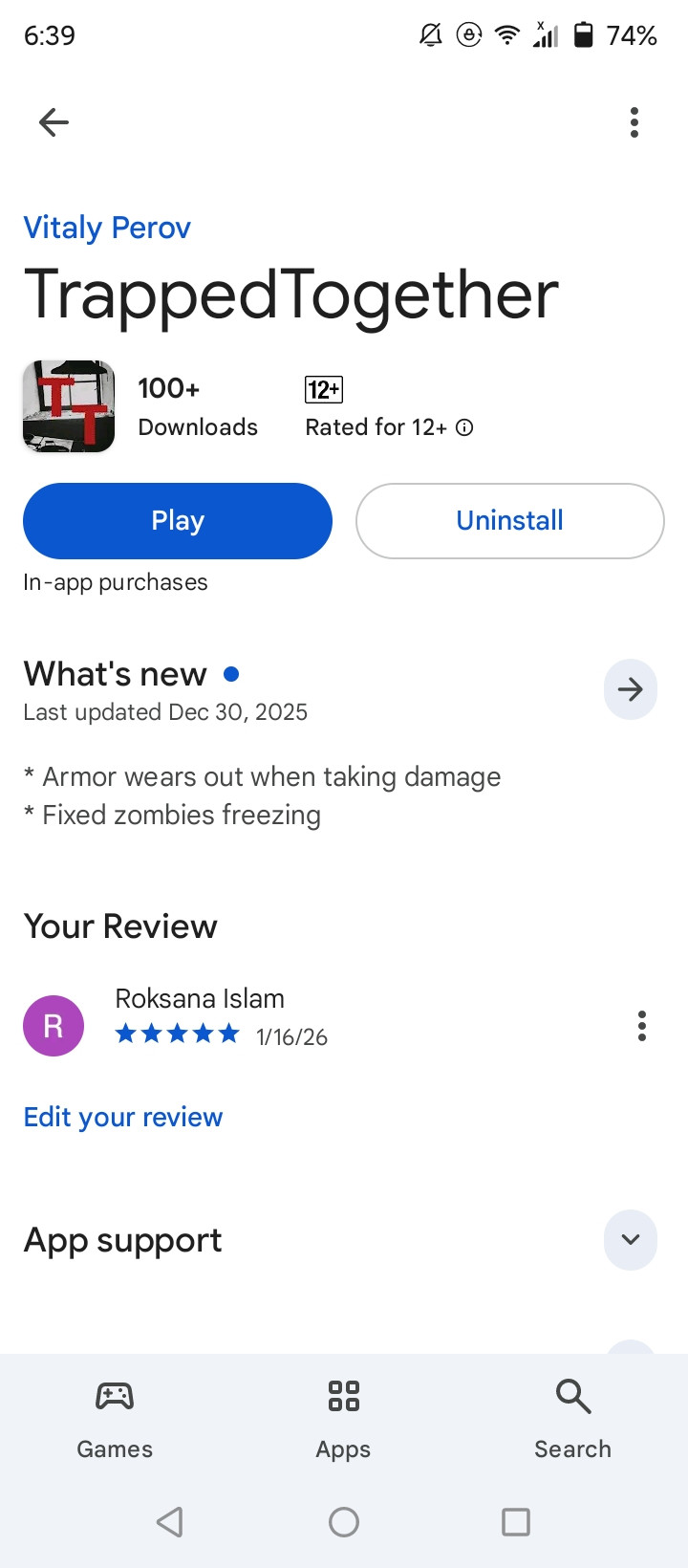Open What's new details arrow
688x1568 pixels.
[630, 689]
